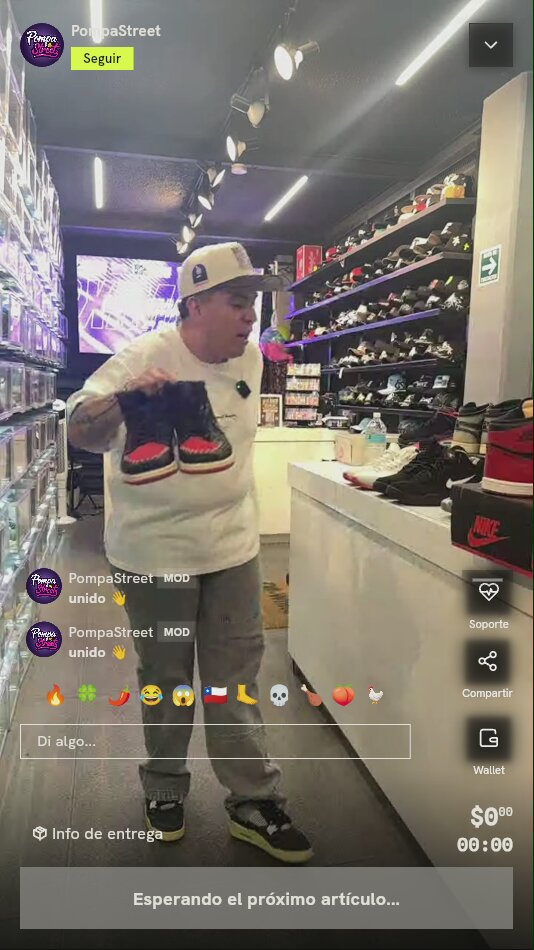The image size is (534, 950).
Task: React with the peach emoji
Action: point(343,696)
